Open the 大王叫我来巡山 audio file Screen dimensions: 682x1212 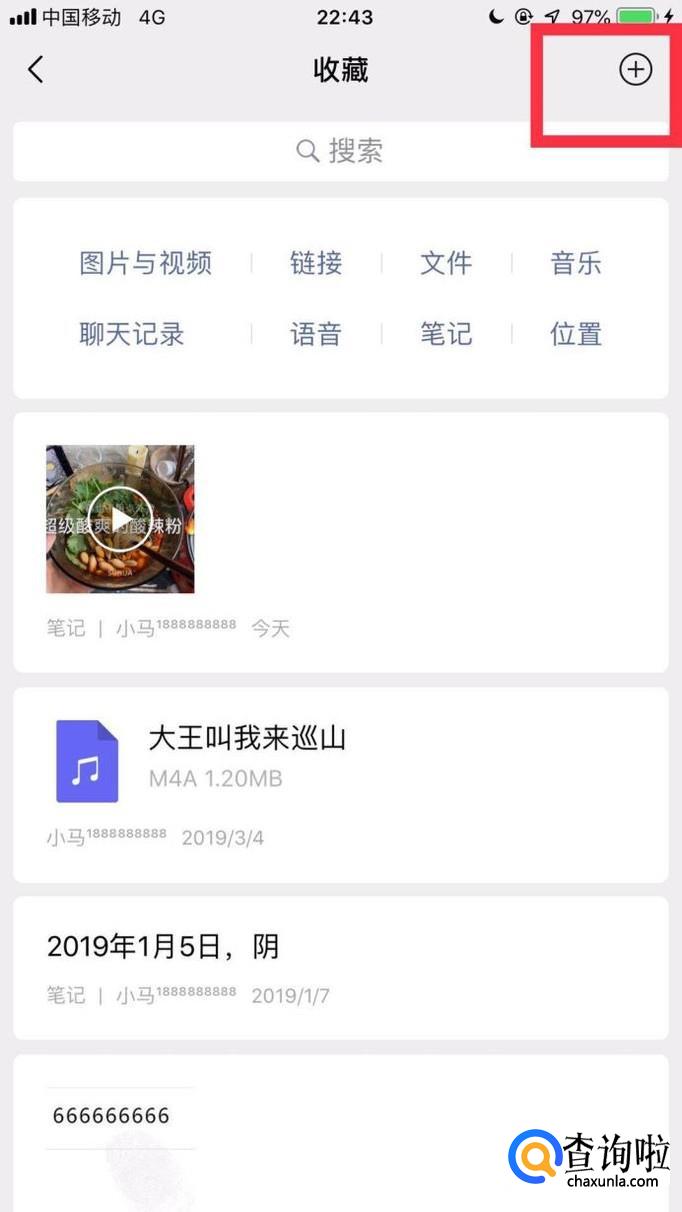coord(246,740)
